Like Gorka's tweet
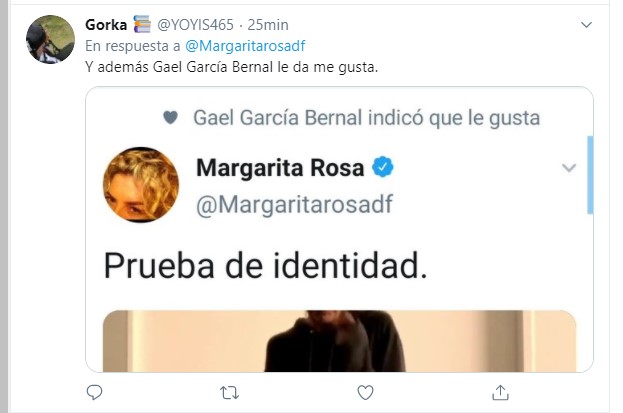Viewport: 623px width, 413px height. coord(365,392)
